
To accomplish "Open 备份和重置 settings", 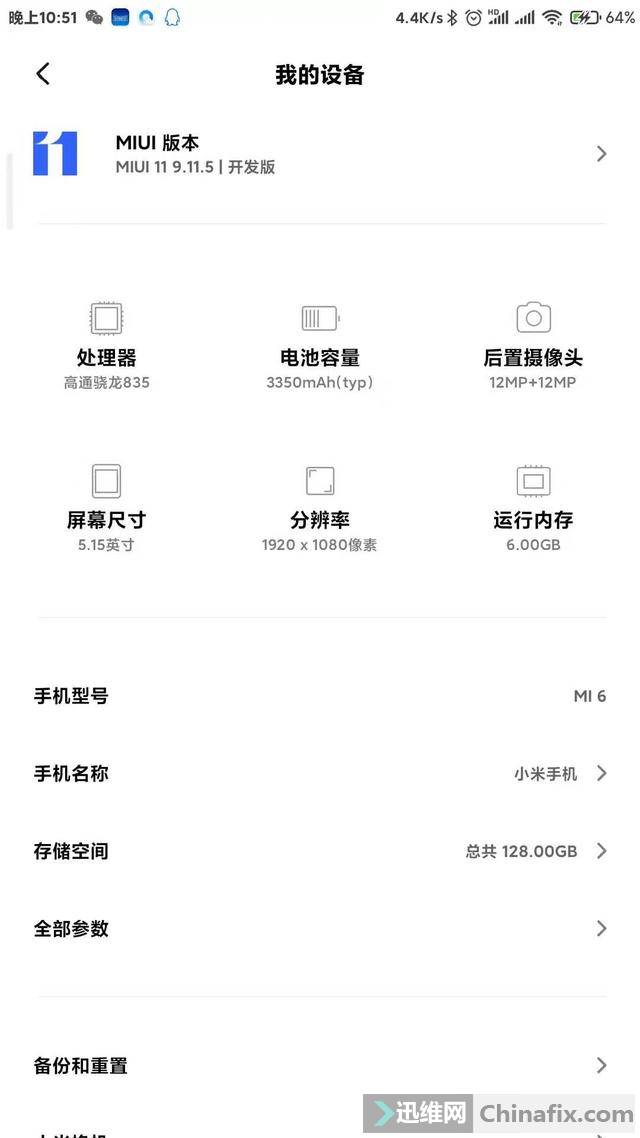I will point(320,1065).
